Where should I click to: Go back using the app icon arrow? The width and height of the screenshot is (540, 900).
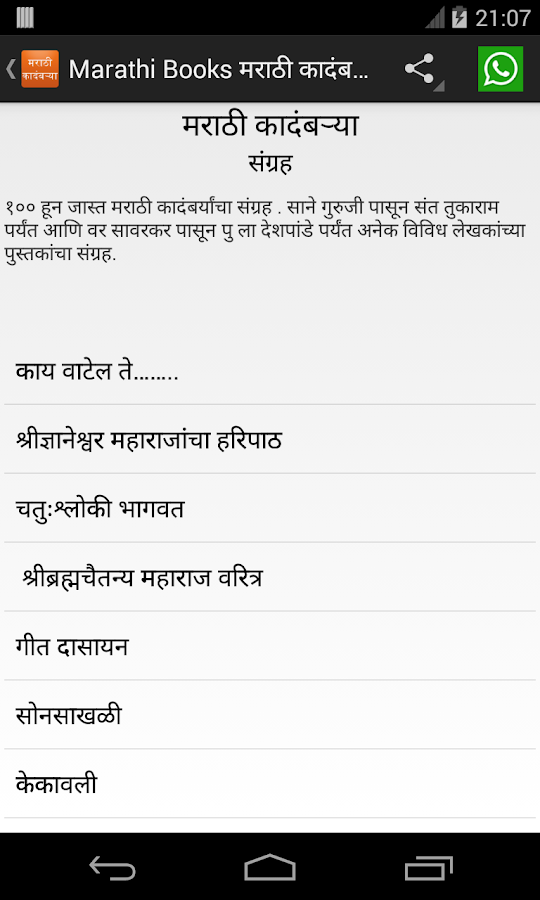(32, 69)
